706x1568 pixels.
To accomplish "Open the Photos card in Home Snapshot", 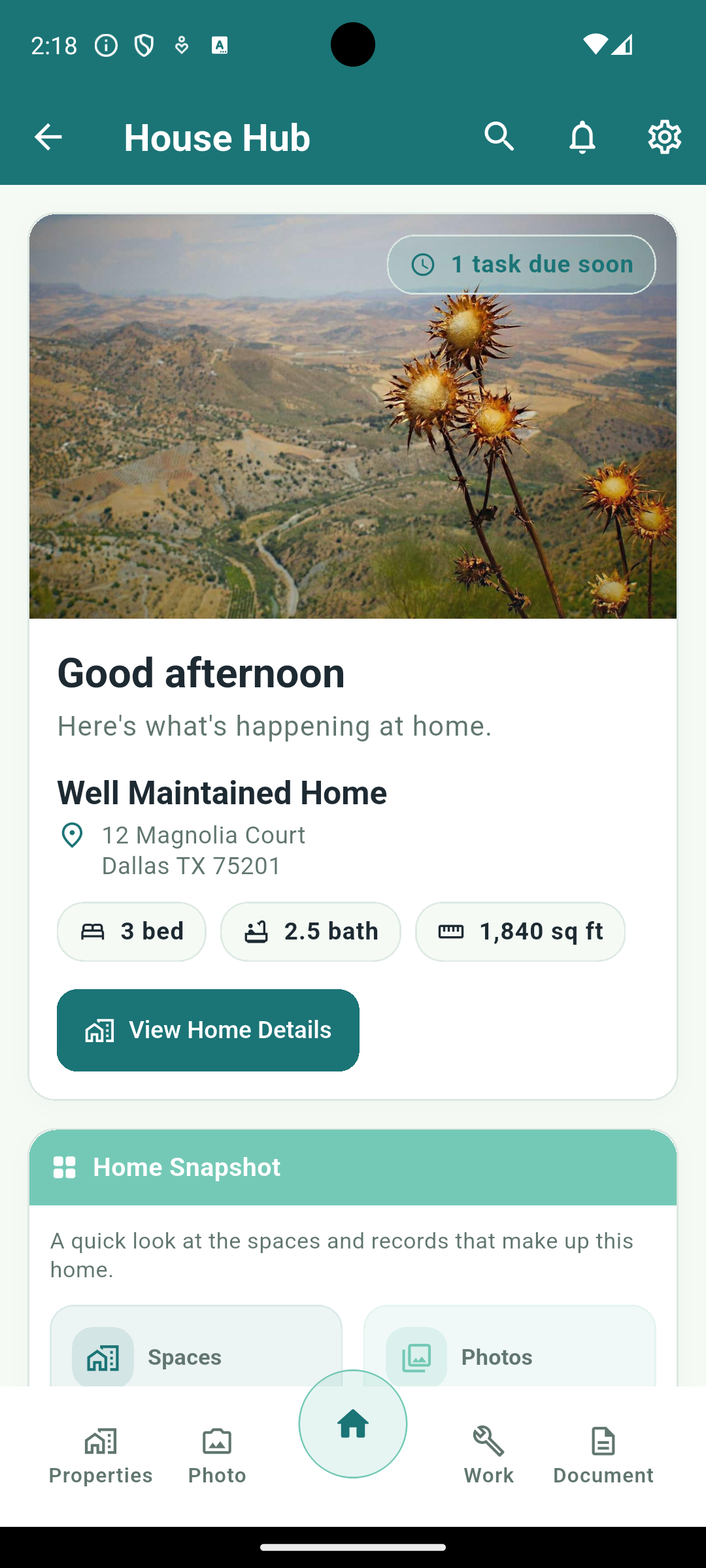I will 509,1356.
